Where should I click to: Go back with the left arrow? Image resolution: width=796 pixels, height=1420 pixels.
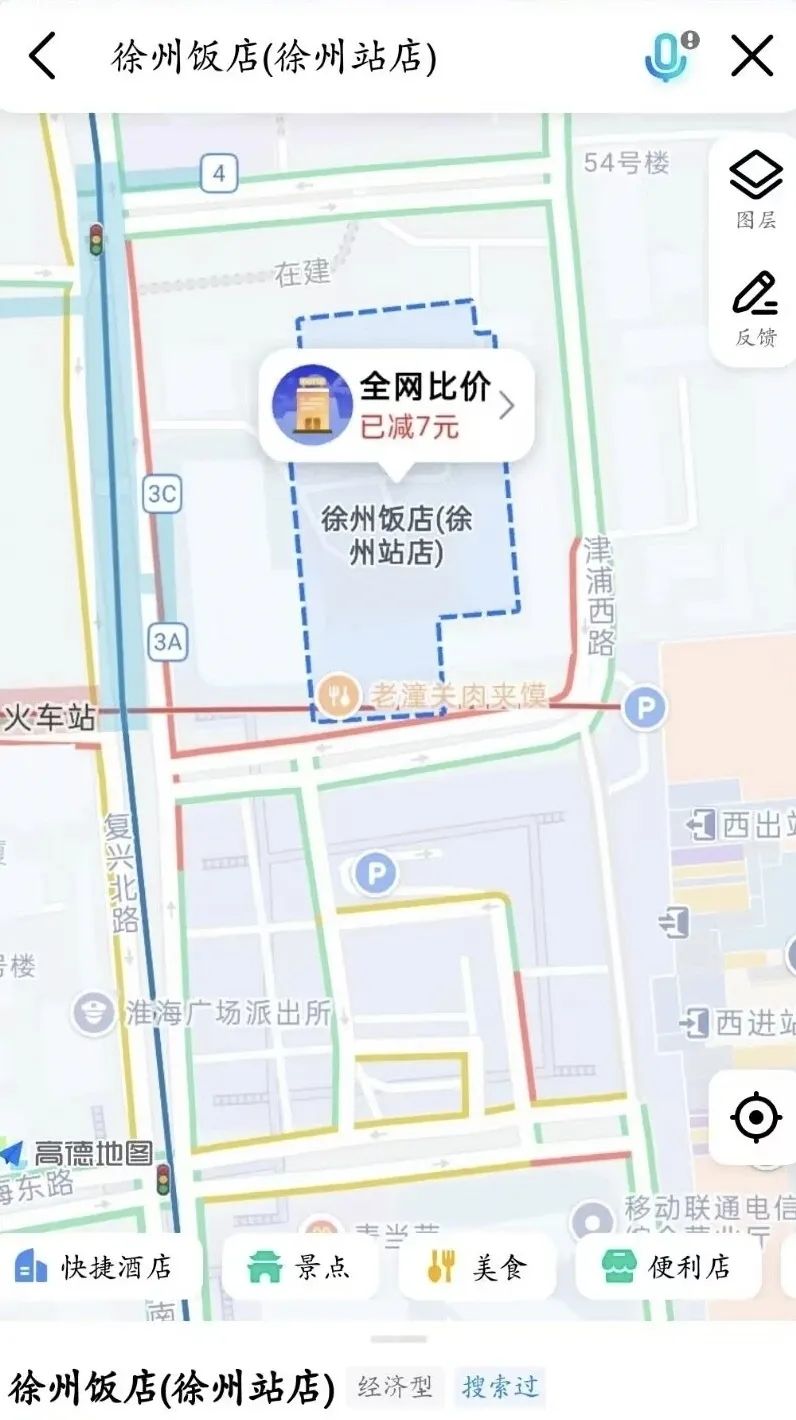(42, 56)
